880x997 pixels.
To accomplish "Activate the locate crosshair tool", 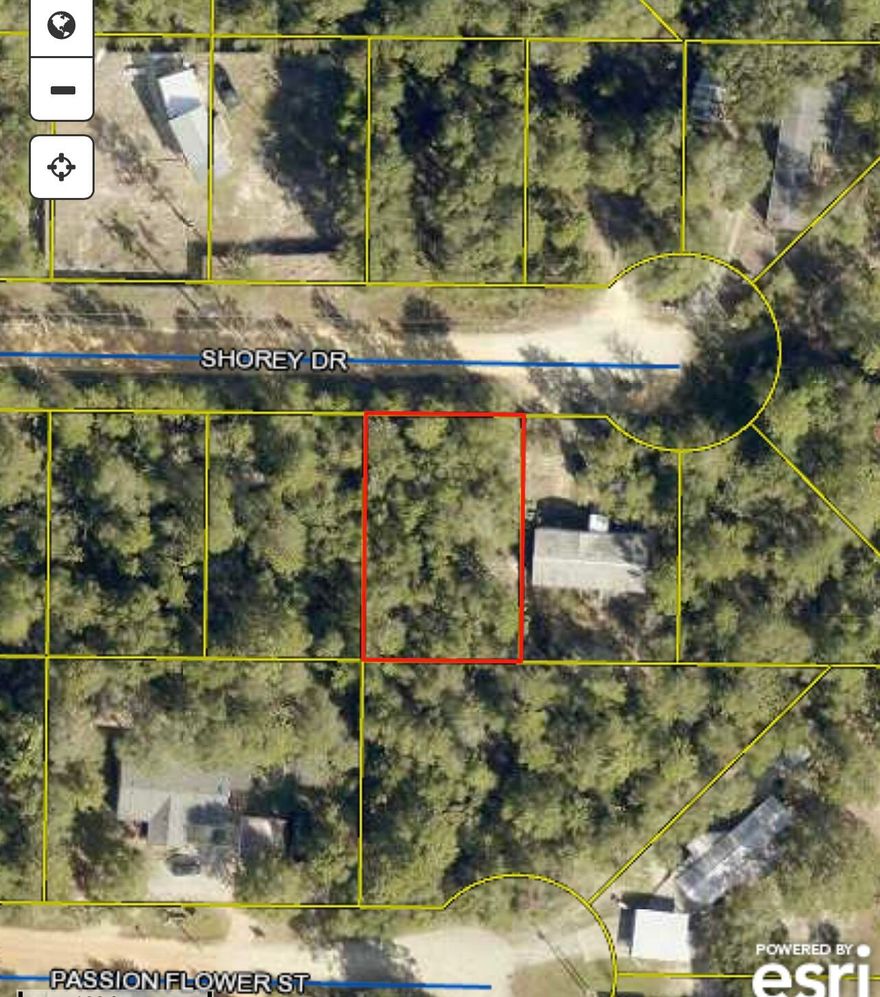I will [x=62, y=168].
